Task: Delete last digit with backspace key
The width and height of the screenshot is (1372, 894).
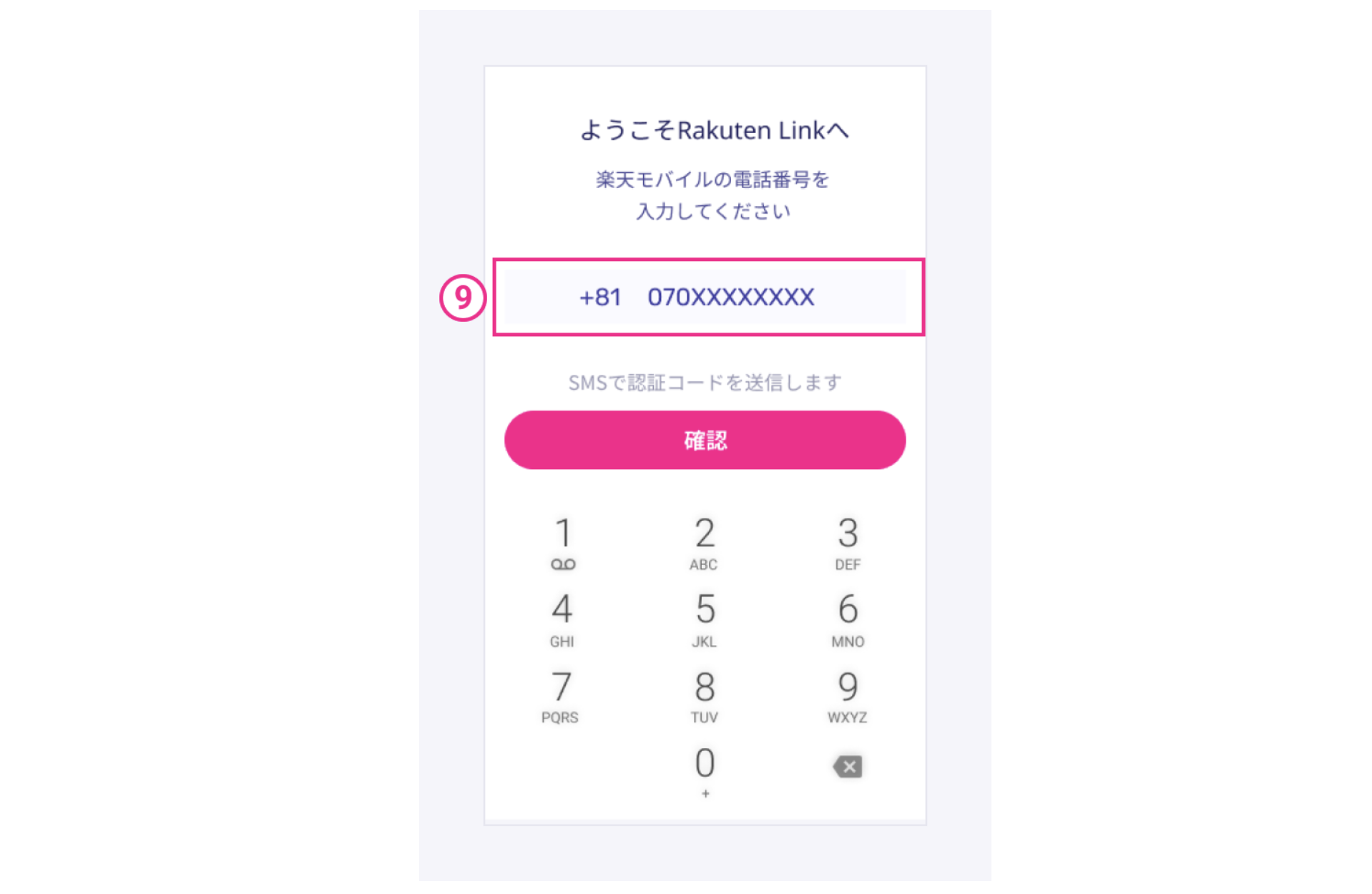Action: pos(848,767)
